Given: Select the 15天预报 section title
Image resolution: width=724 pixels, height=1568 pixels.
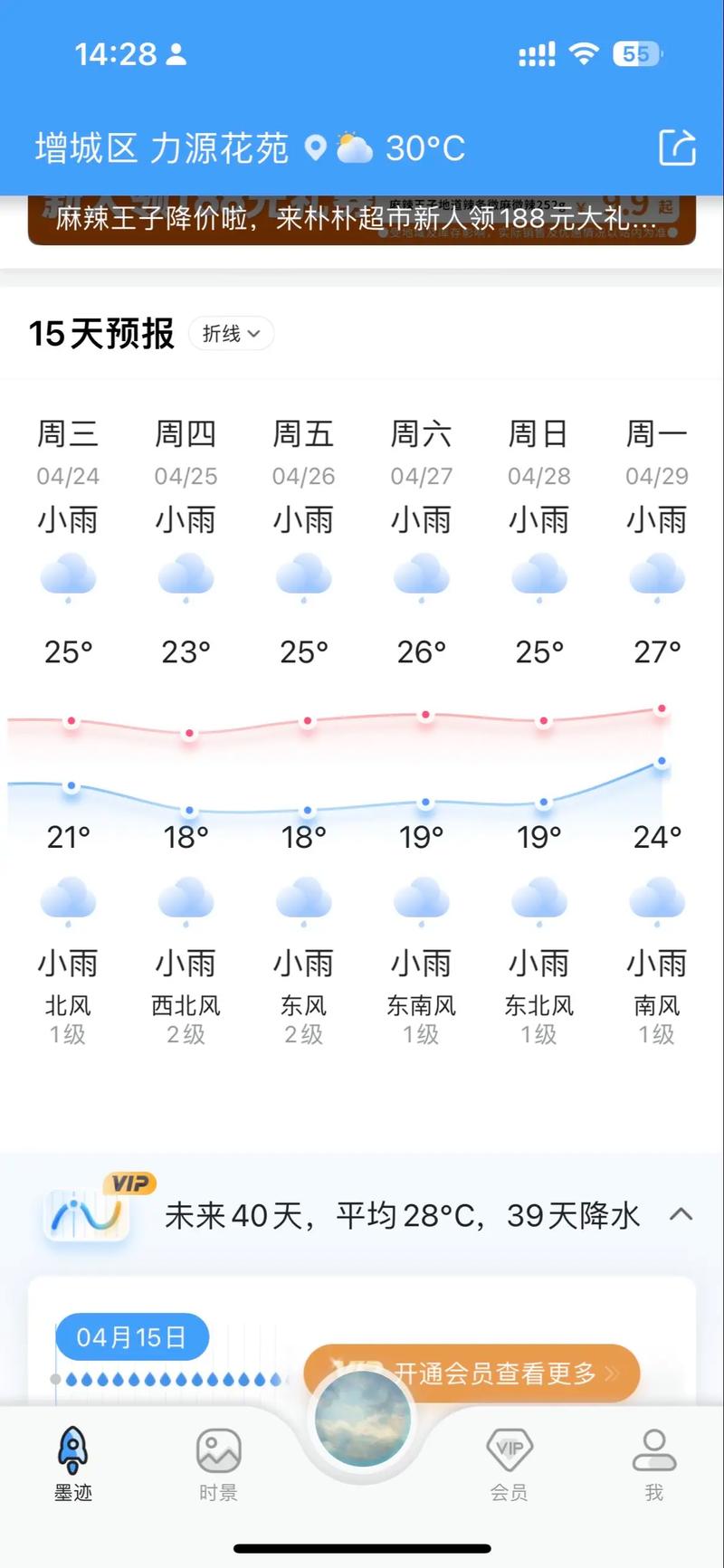Looking at the screenshot, I should 101,334.
